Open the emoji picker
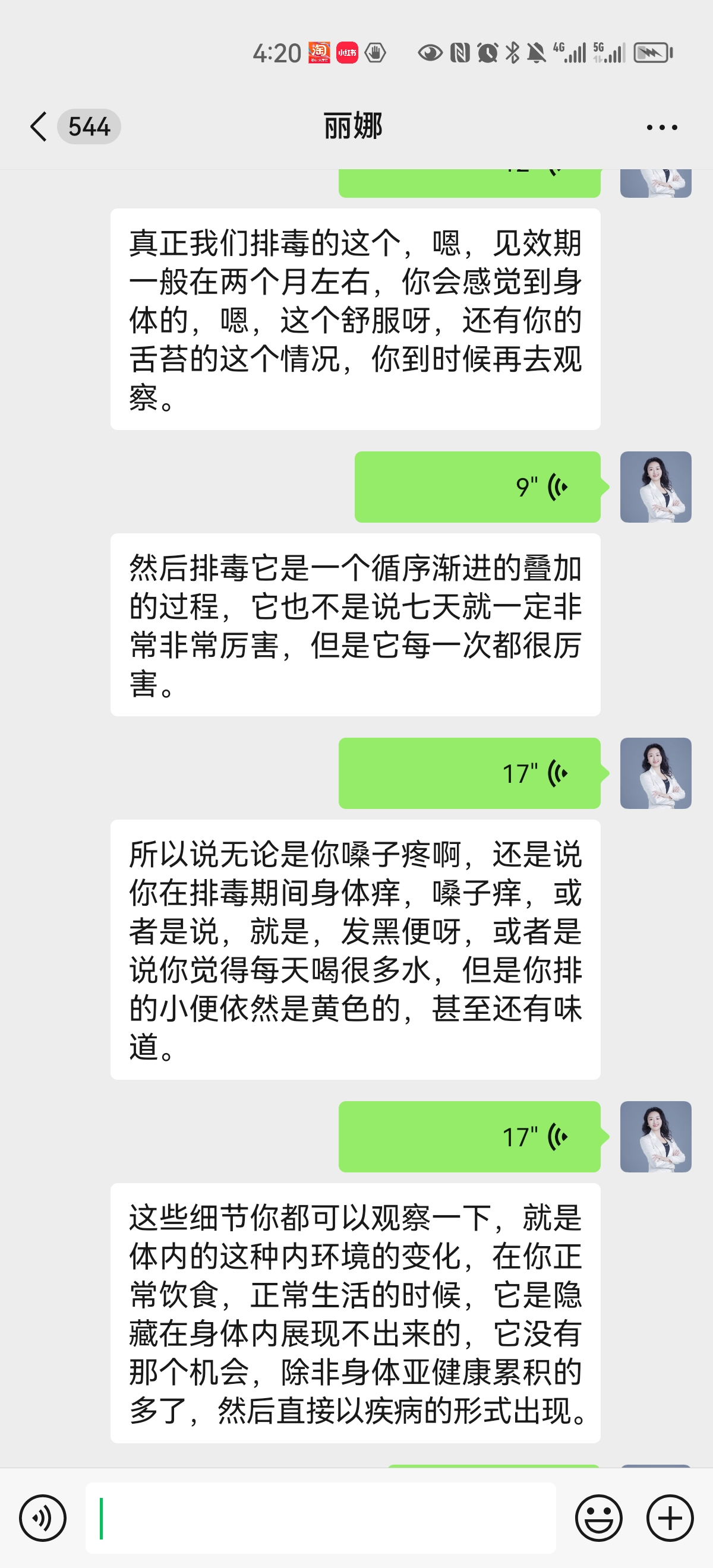 pos(598,1518)
